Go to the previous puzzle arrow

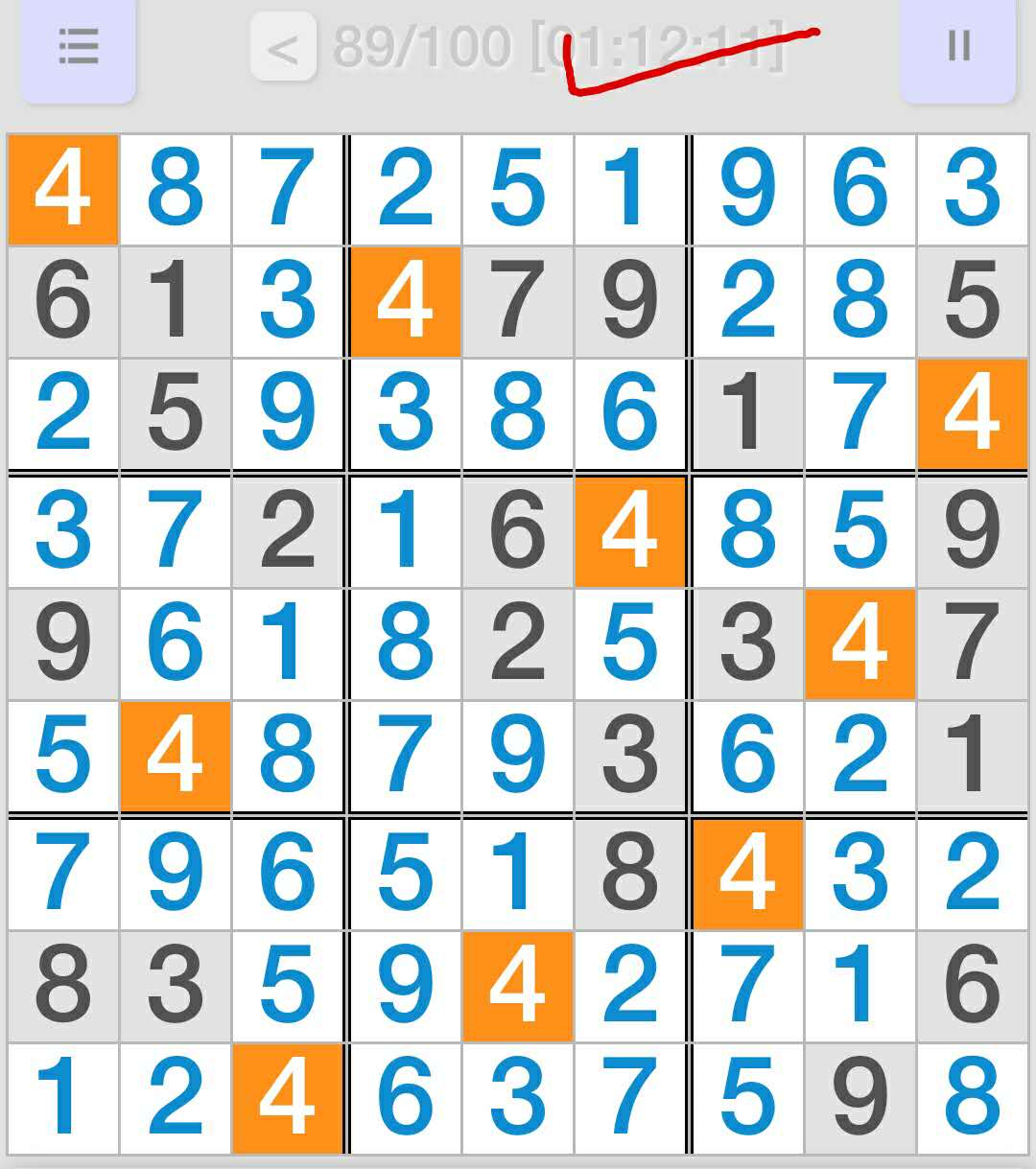pos(283,46)
